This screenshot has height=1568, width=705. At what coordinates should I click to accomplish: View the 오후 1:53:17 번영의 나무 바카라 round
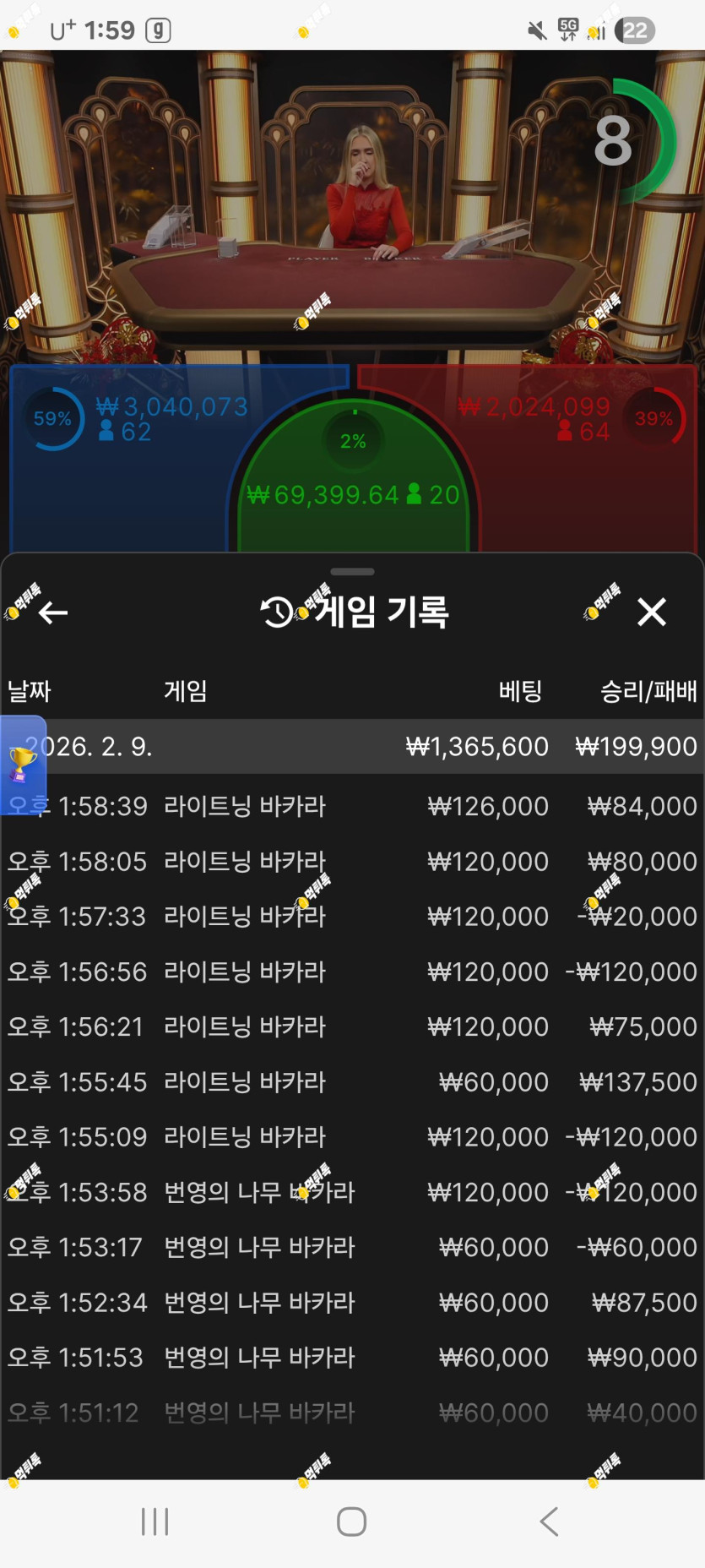coord(352,1247)
